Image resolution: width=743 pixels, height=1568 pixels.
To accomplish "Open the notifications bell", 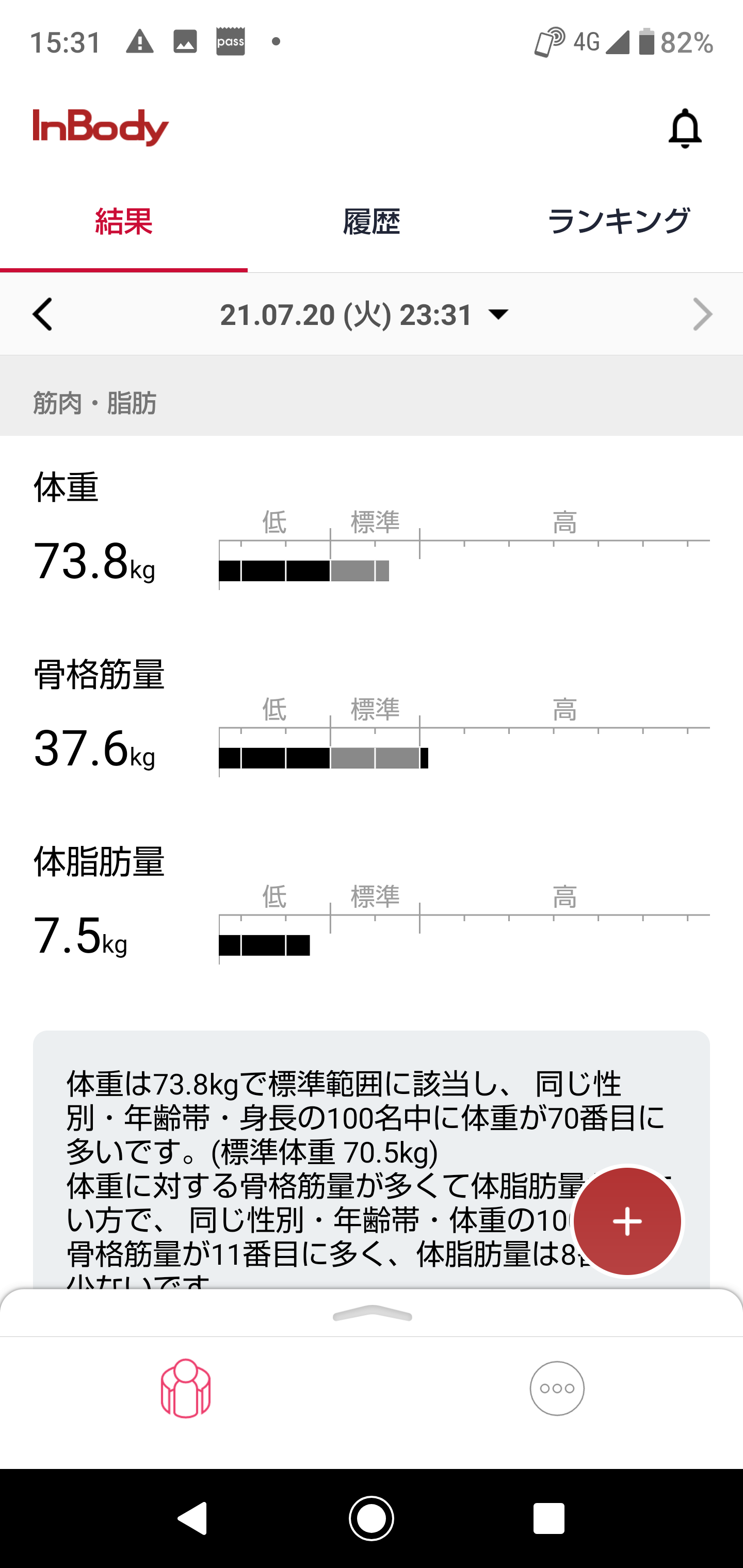I will point(685,128).
